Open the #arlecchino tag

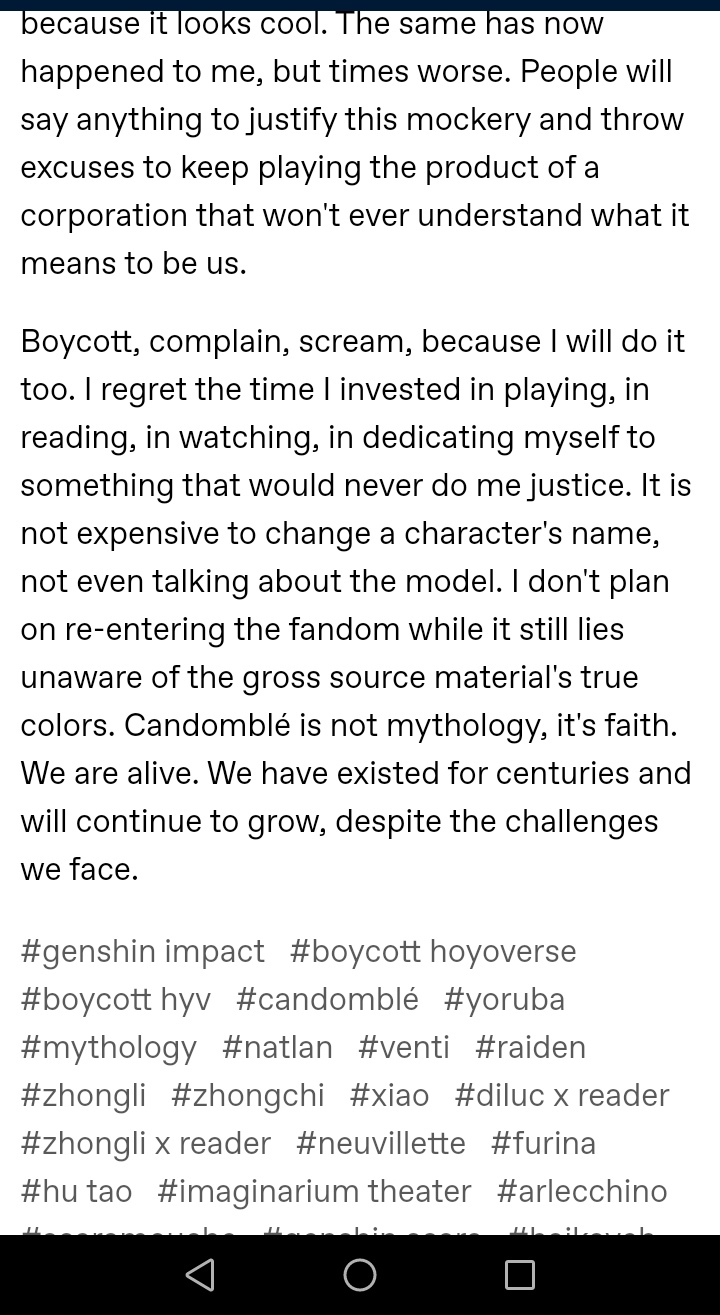coord(582,1191)
